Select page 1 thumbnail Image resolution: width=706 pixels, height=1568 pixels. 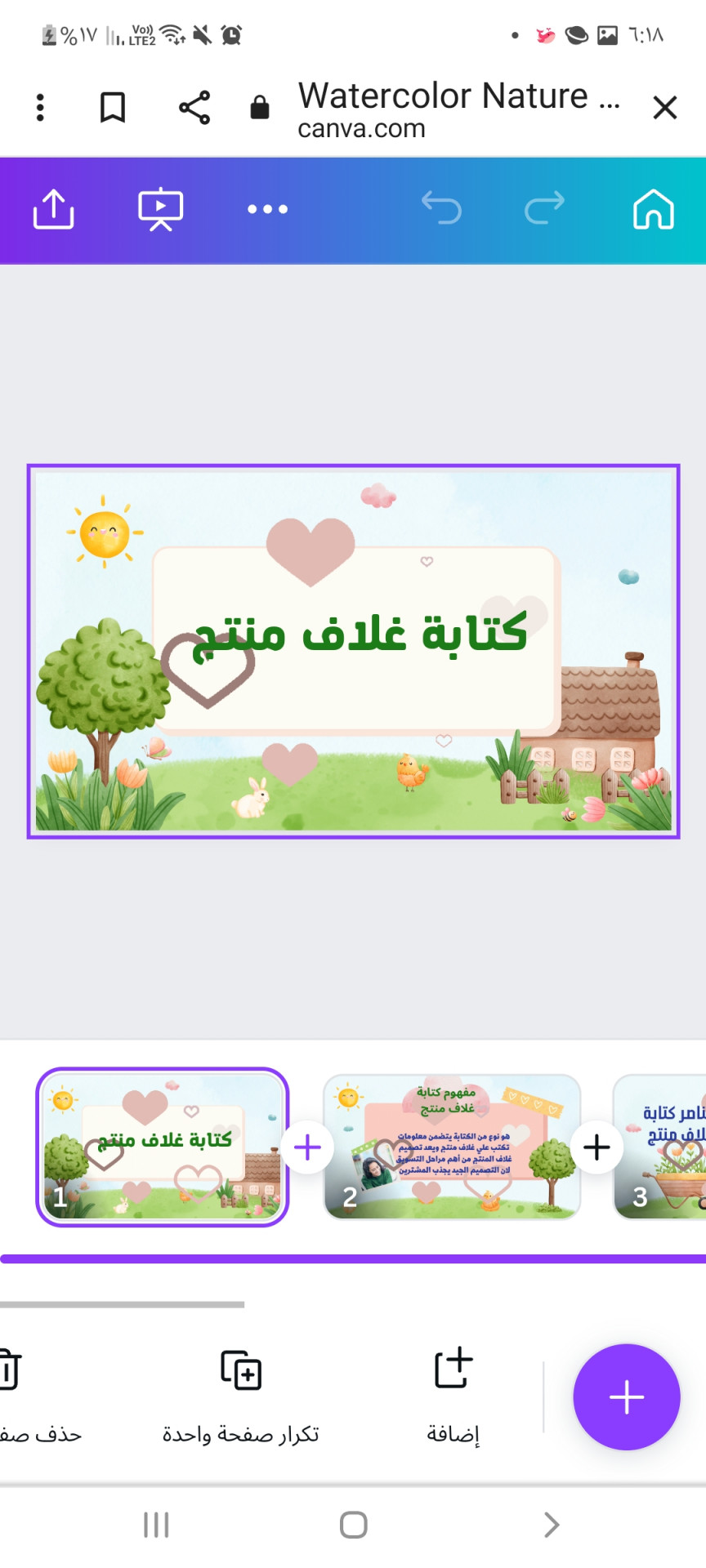click(x=162, y=1147)
